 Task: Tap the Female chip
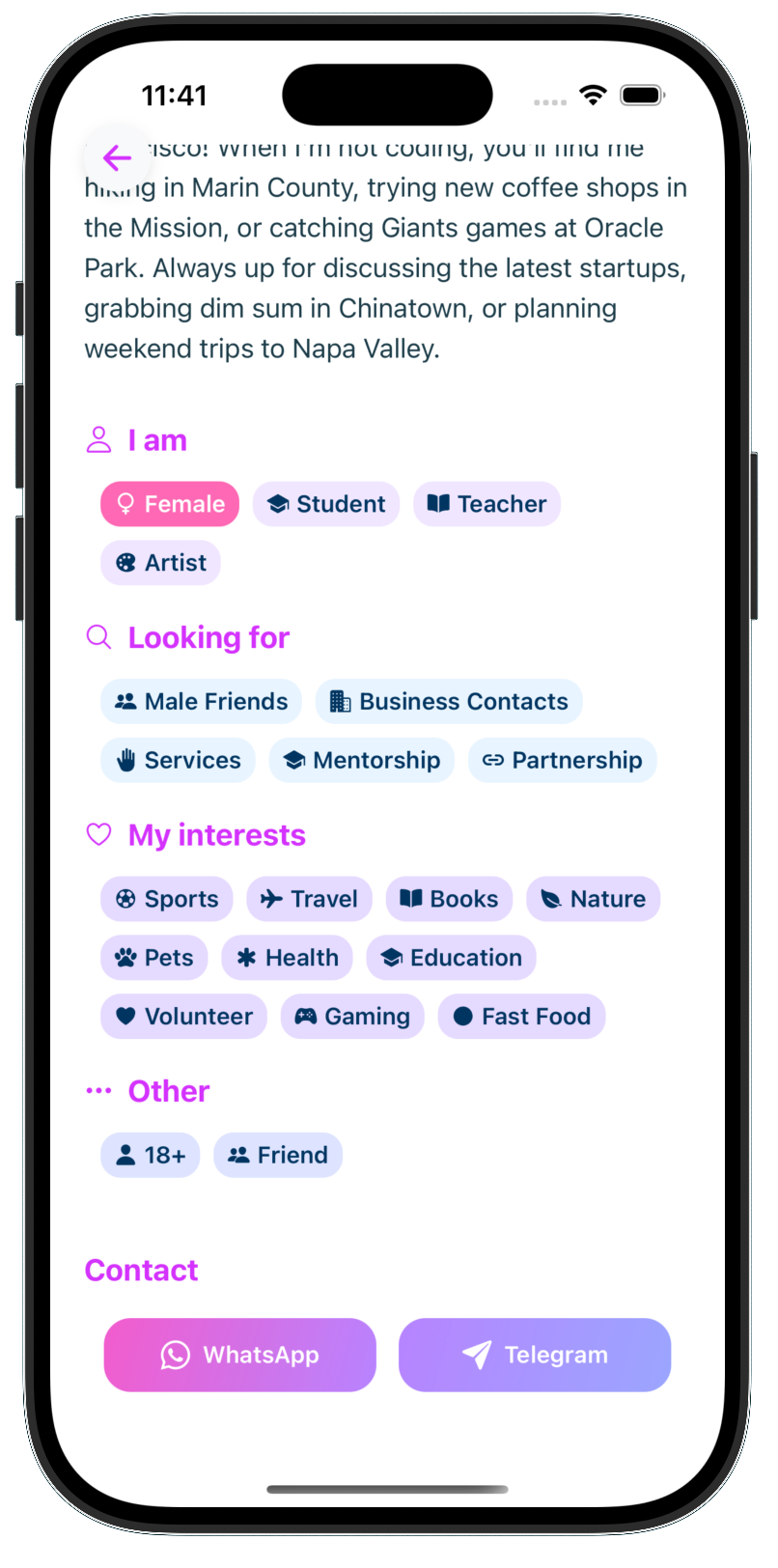tap(170, 504)
